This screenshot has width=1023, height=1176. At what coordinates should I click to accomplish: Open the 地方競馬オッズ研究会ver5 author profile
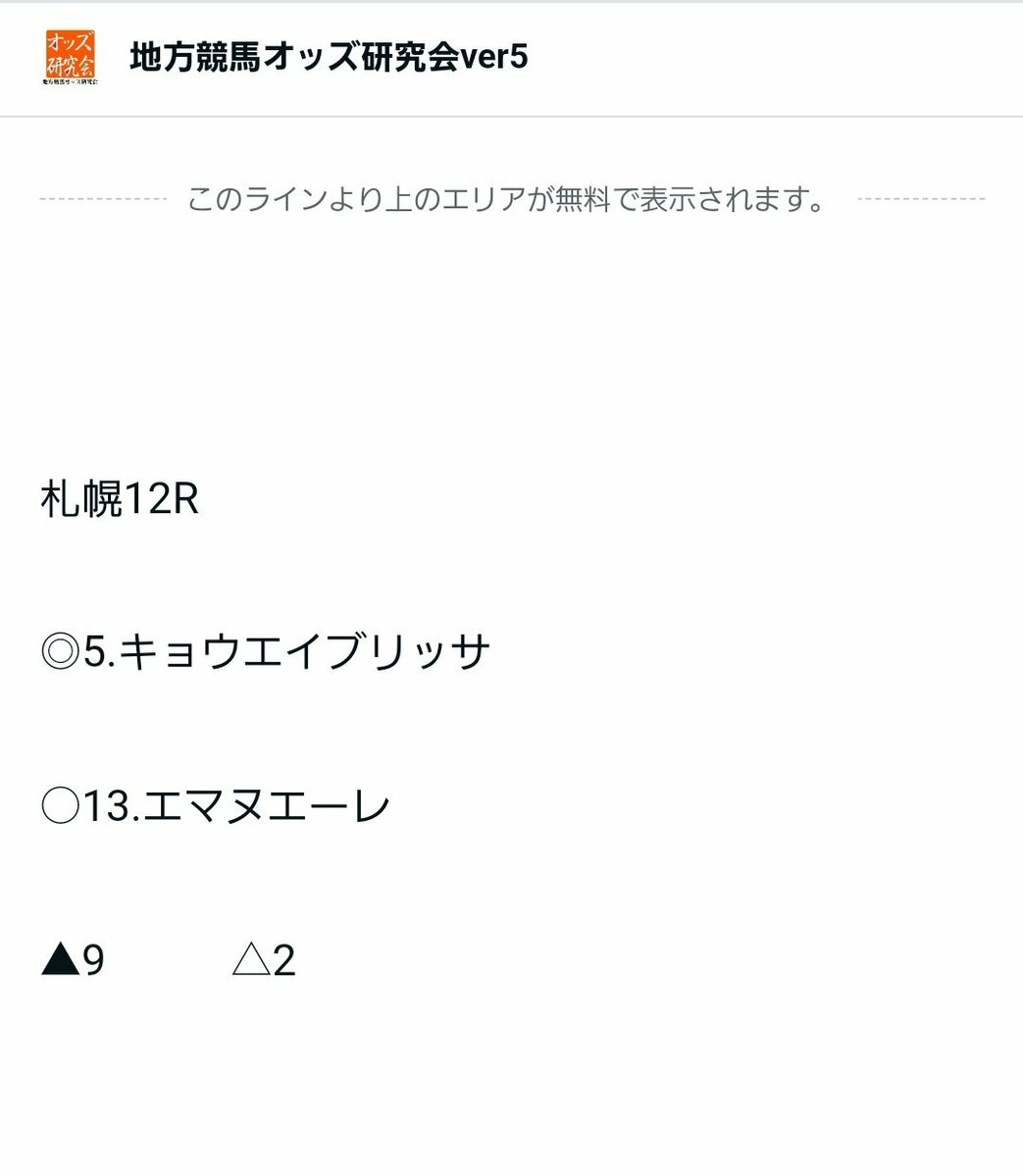(x=329, y=57)
